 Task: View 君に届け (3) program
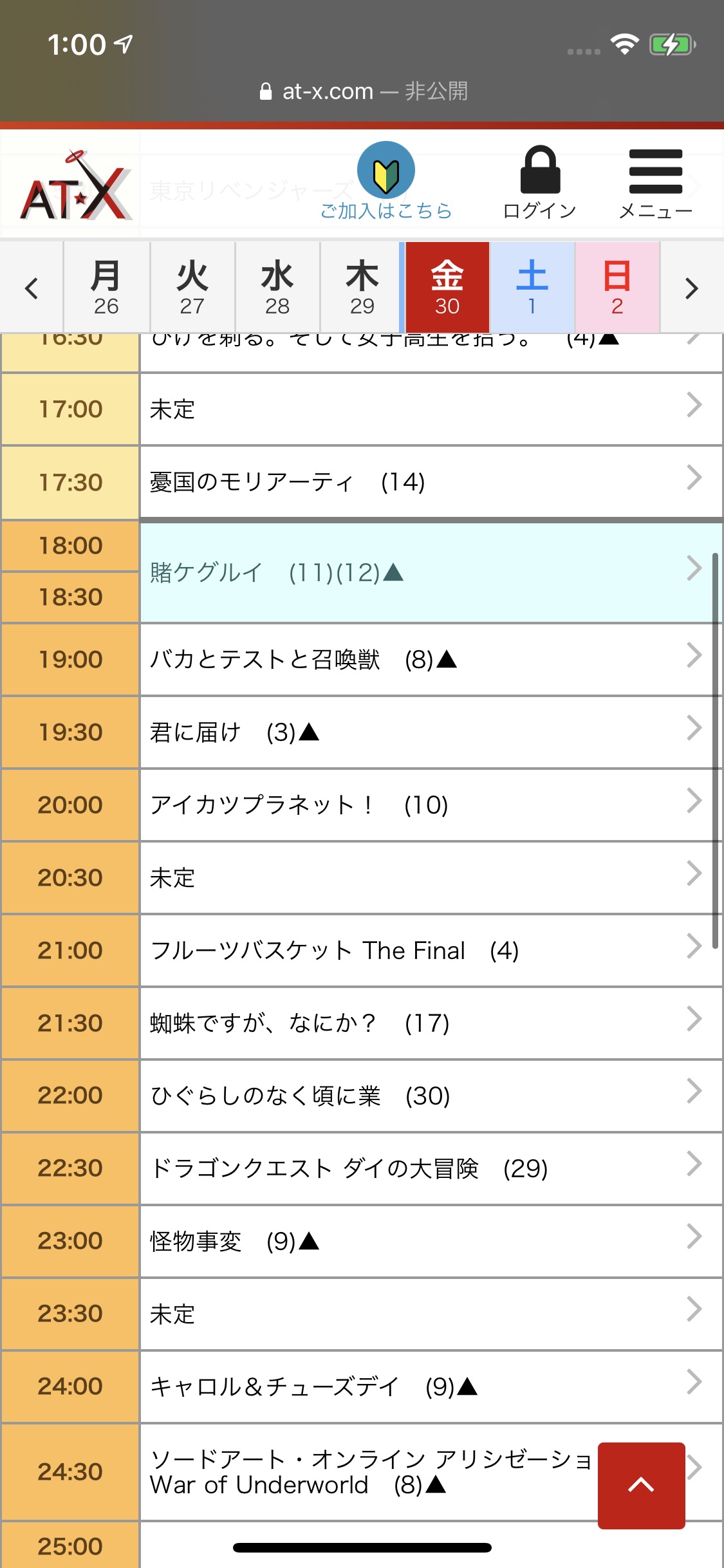431,732
